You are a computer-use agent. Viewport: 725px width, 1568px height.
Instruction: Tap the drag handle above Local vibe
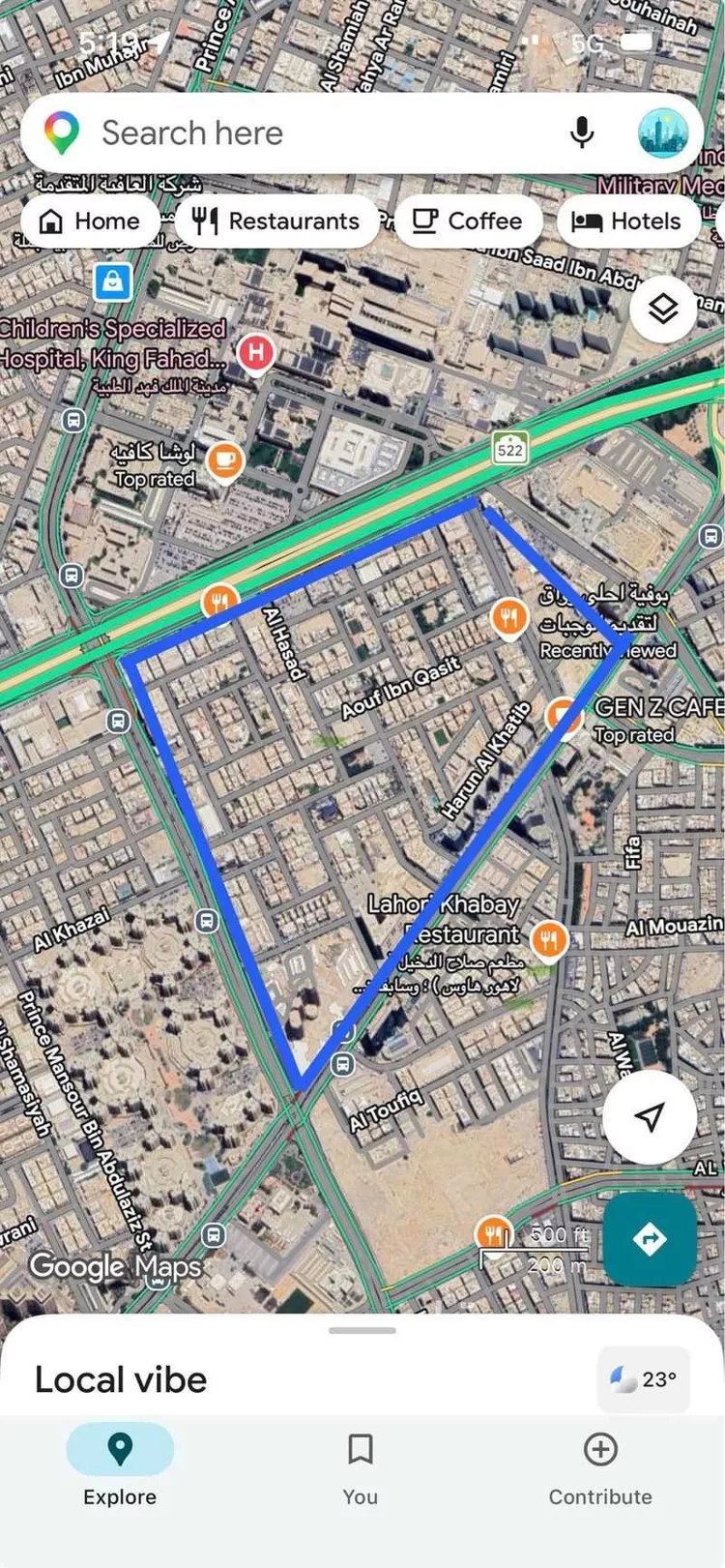[362, 1329]
